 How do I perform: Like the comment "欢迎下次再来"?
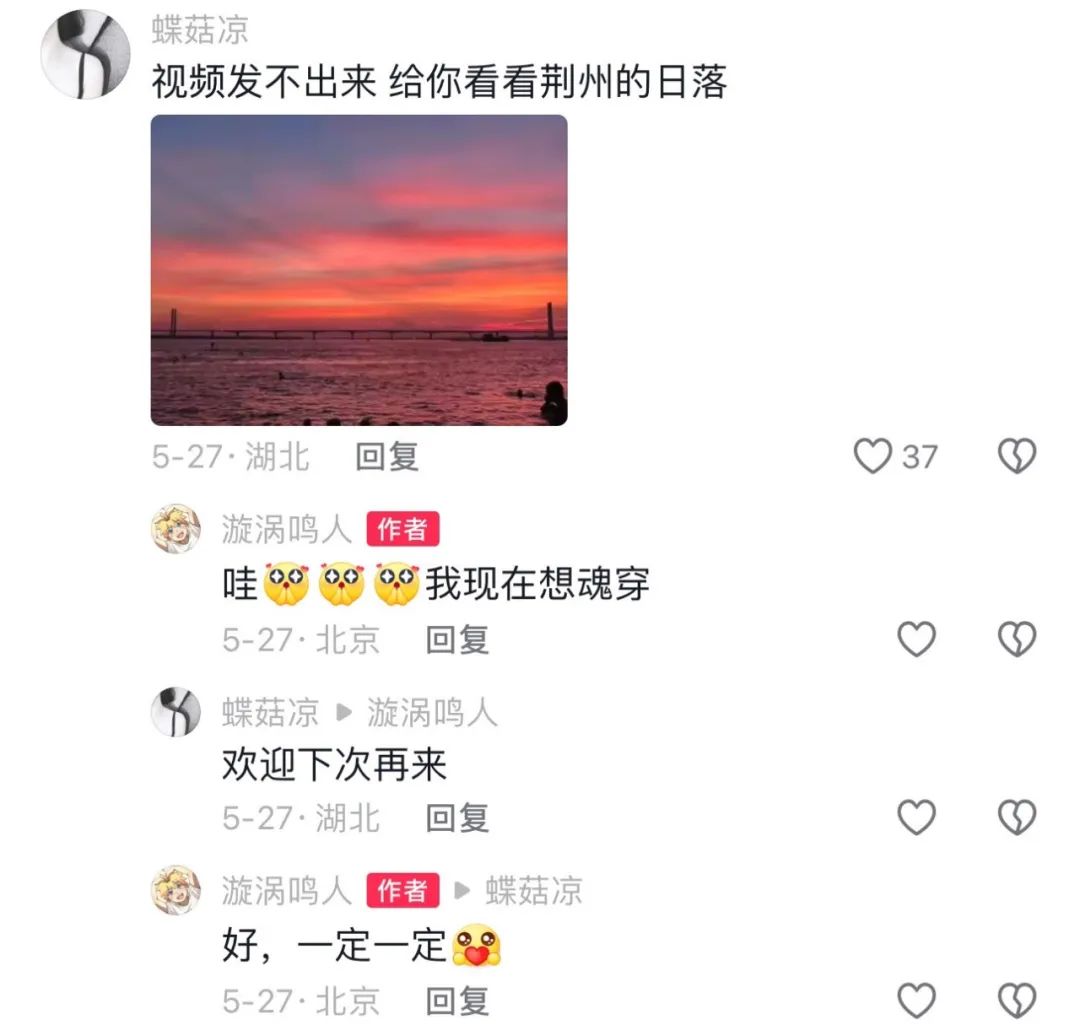[916, 818]
